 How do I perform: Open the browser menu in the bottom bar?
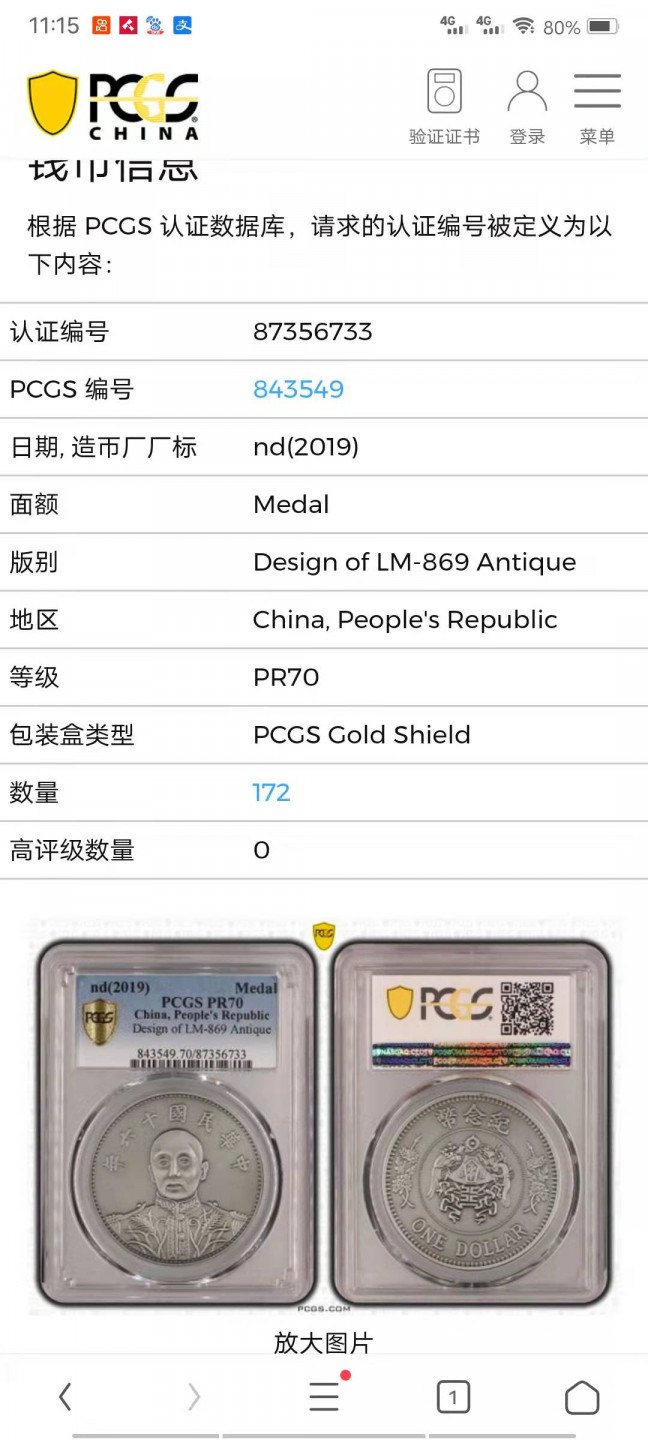pos(324,1397)
